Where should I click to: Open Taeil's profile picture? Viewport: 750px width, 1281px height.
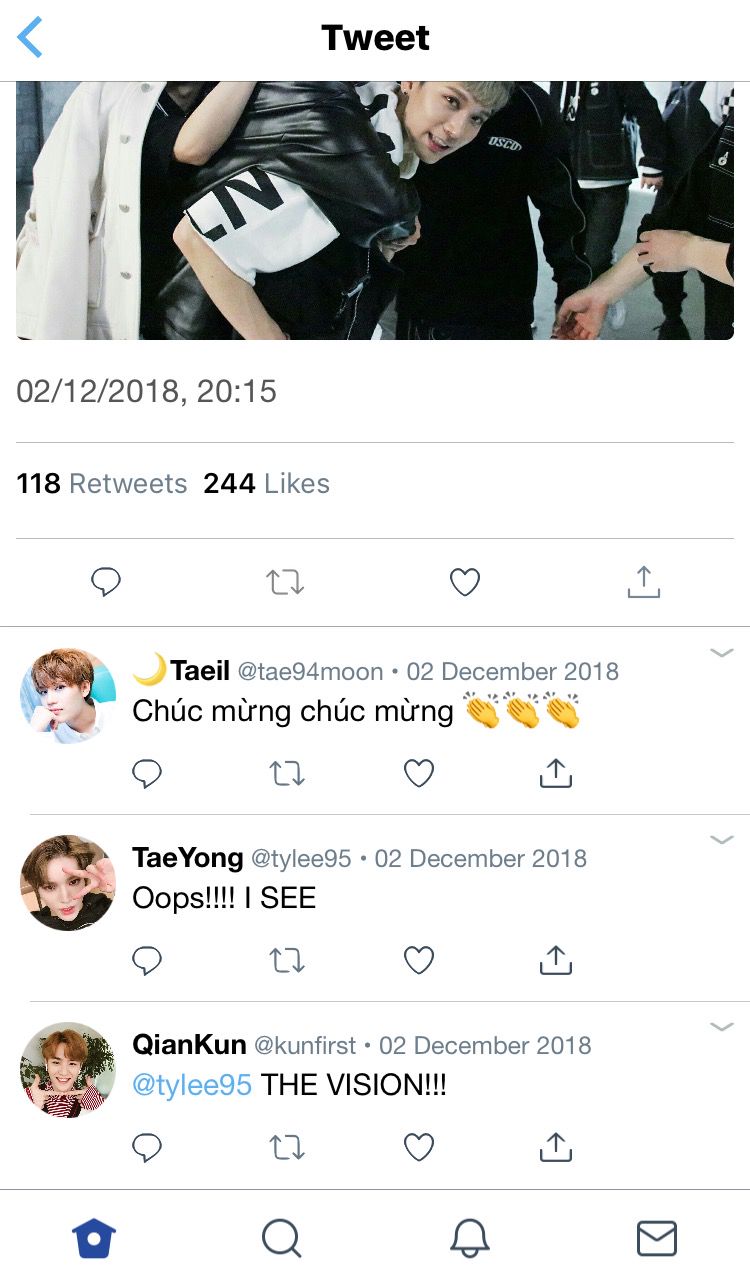coord(68,696)
